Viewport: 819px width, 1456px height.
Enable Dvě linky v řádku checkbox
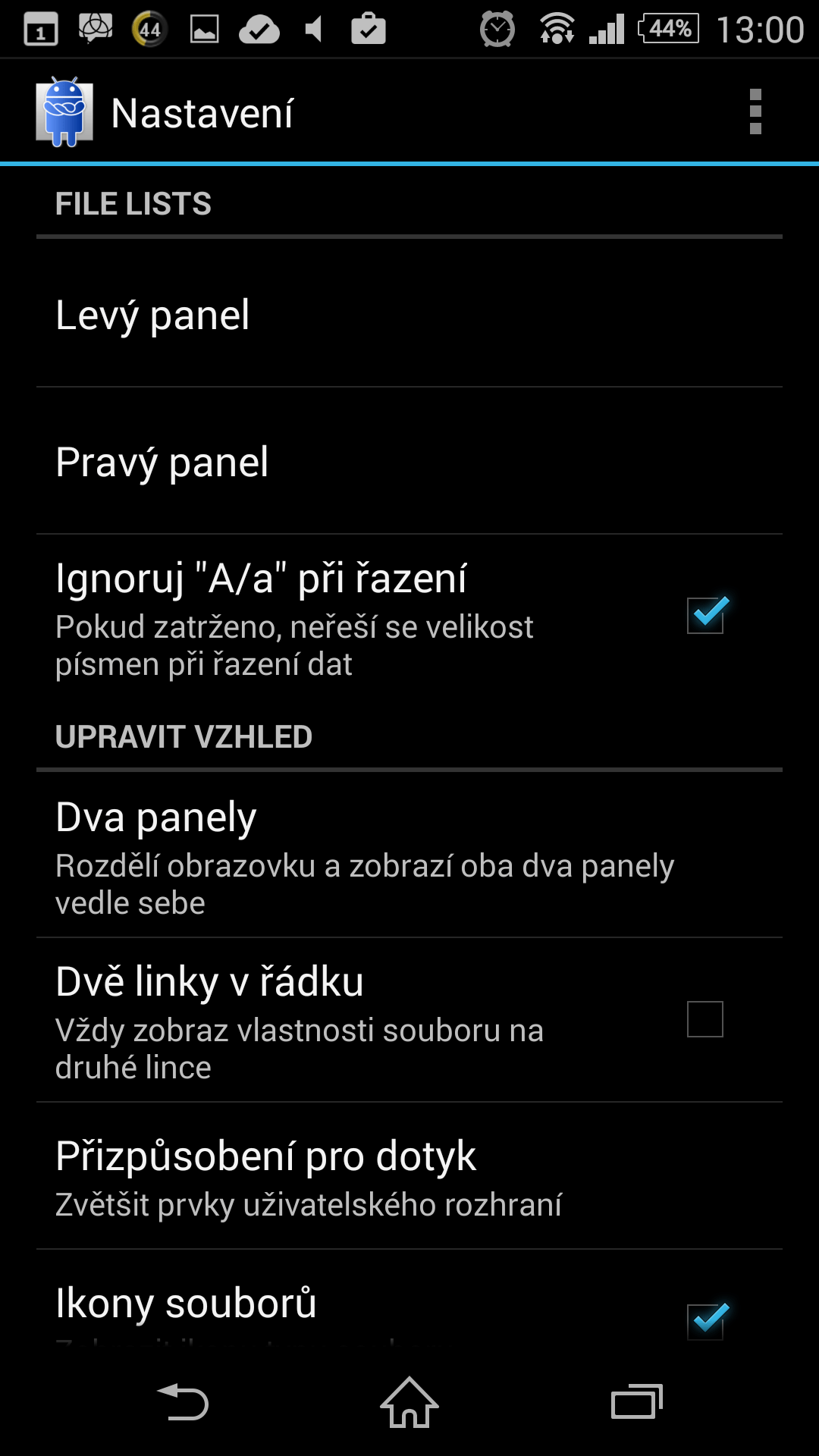tap(705, 1019)
